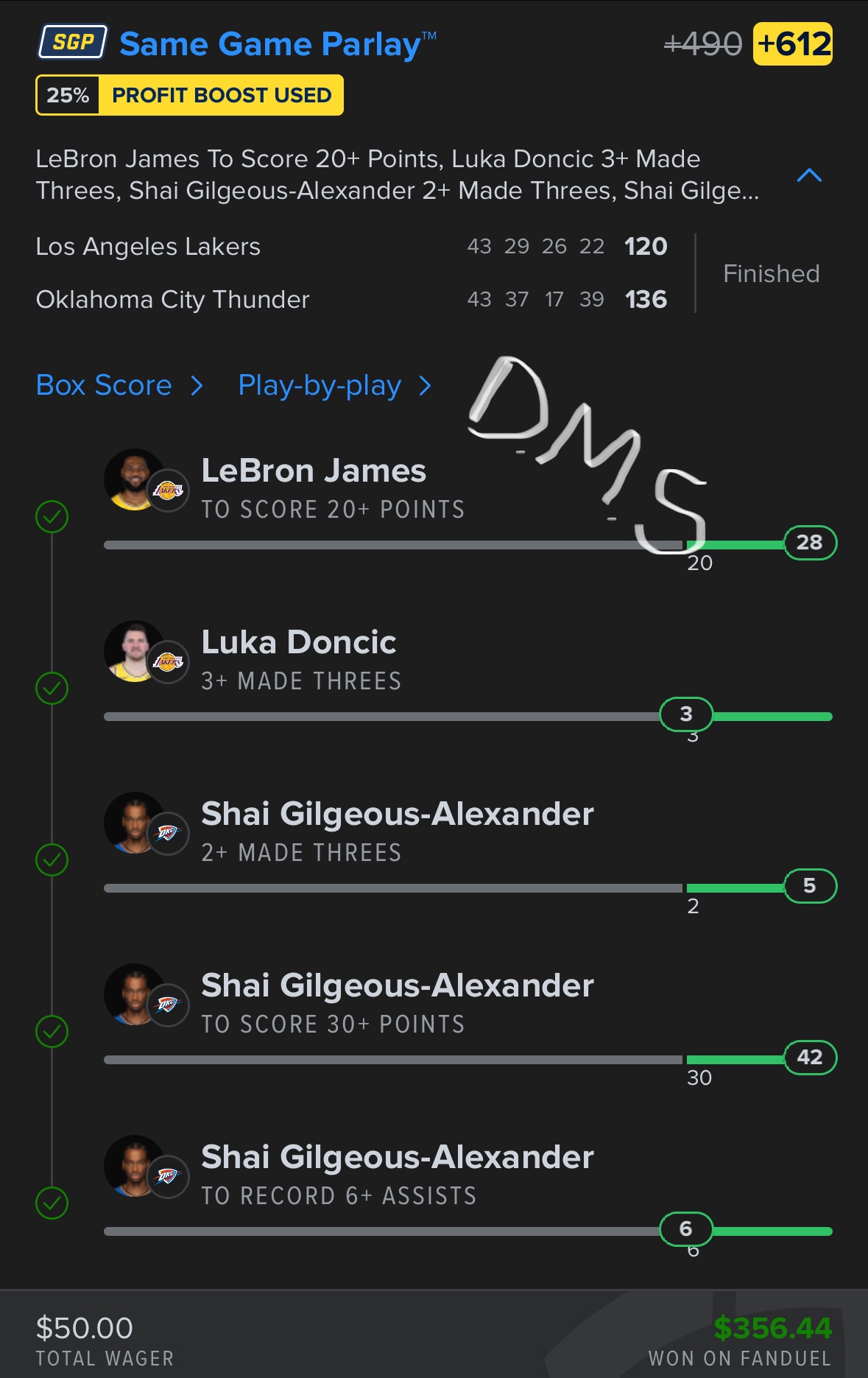
Task: Collapse the parlay legs with the chevron
Action: pos(809,175)
